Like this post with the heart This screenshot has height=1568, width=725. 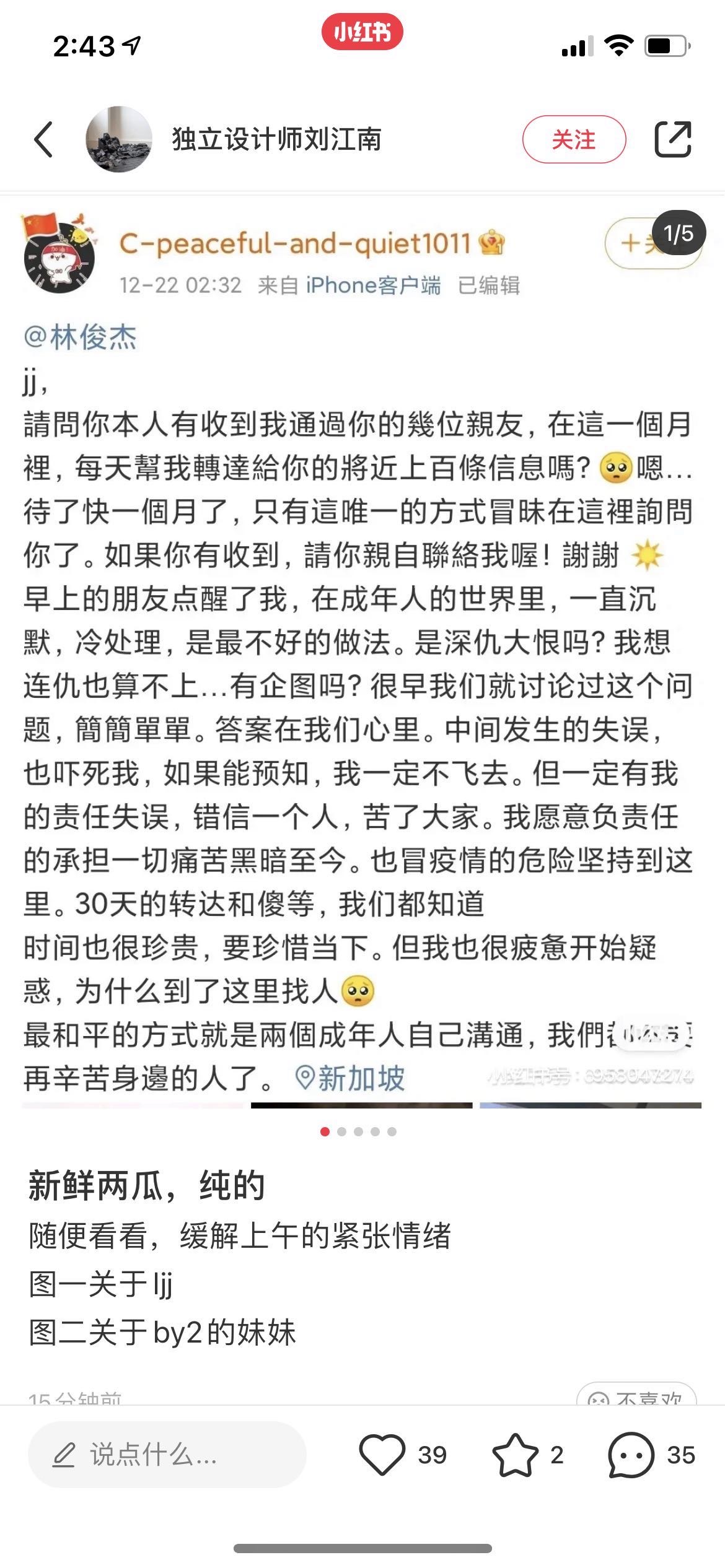(382, 1455)
